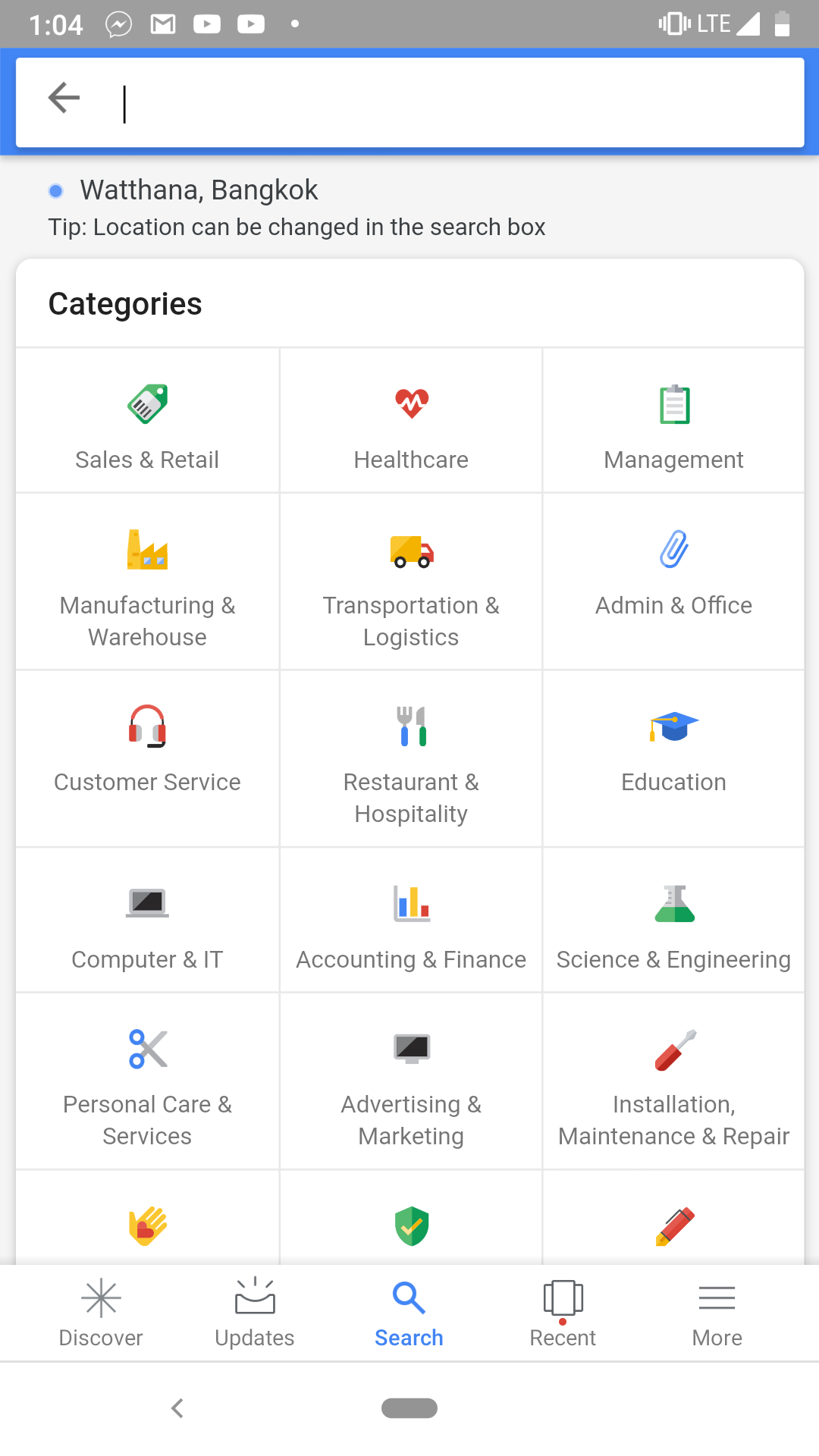The image size is (819, 1456).
Task: Go to the Recent tab
Action: (563, 1313)
